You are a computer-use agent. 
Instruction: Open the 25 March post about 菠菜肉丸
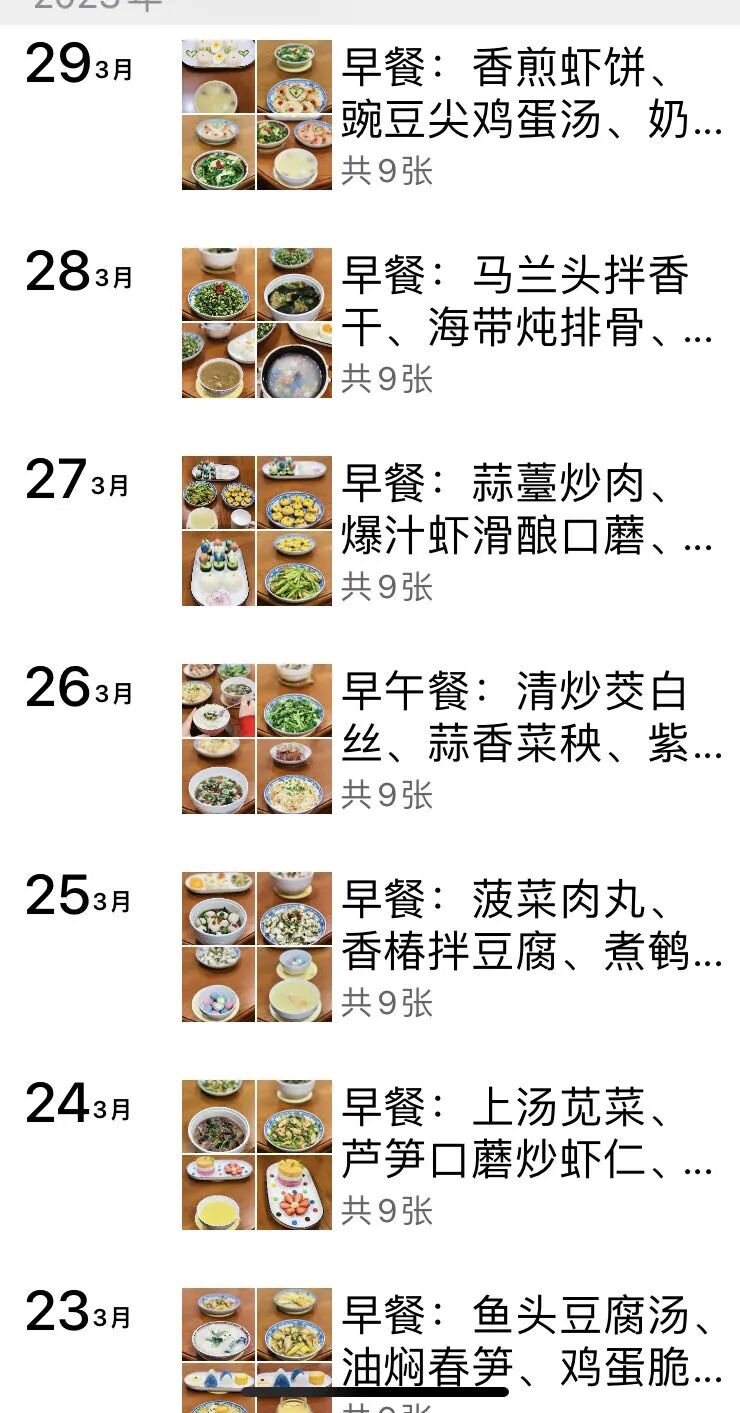530,926
